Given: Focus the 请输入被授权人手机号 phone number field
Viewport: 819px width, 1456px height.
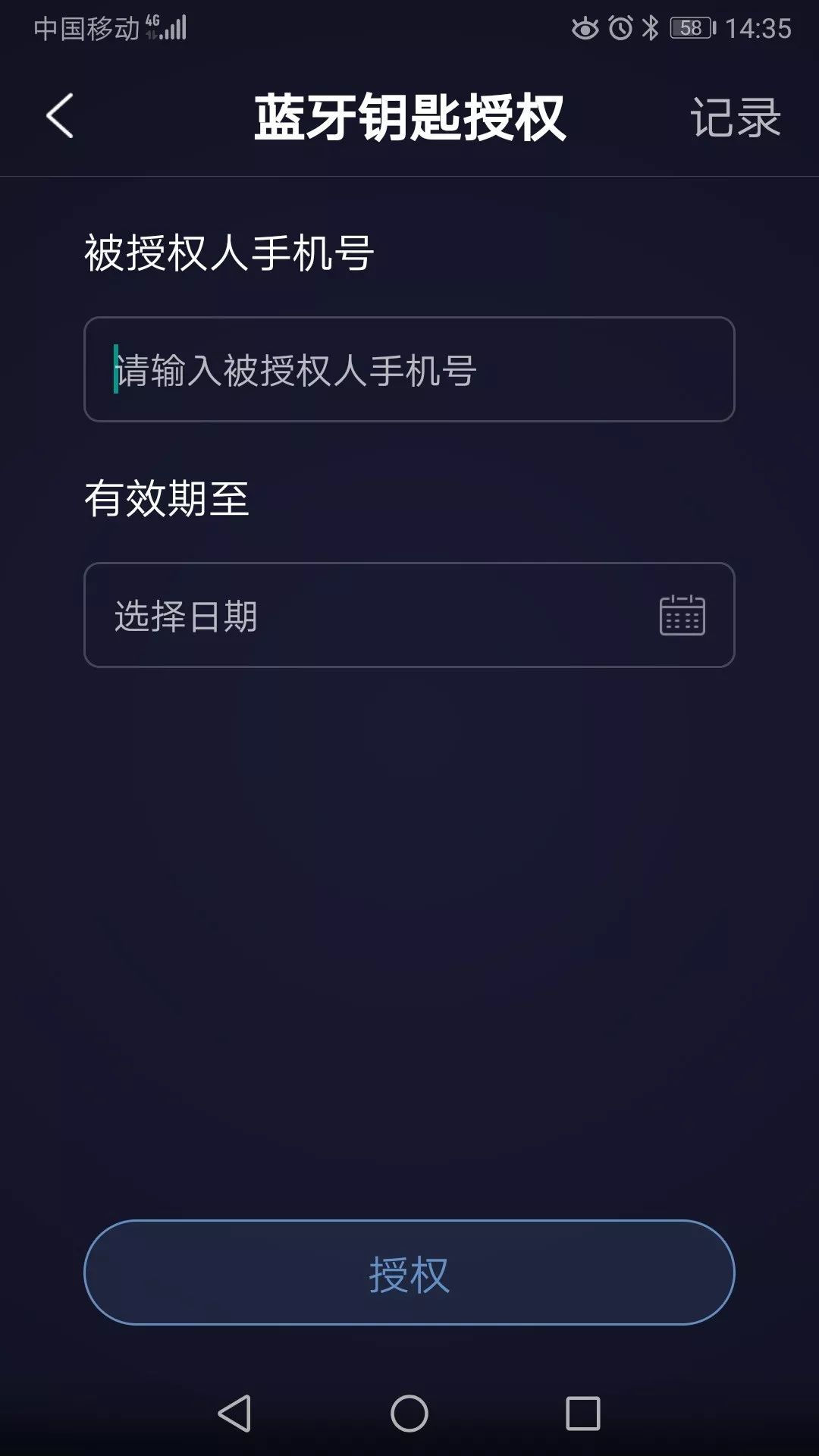Looking at the screenshot, I should click(x=409, y=369).
